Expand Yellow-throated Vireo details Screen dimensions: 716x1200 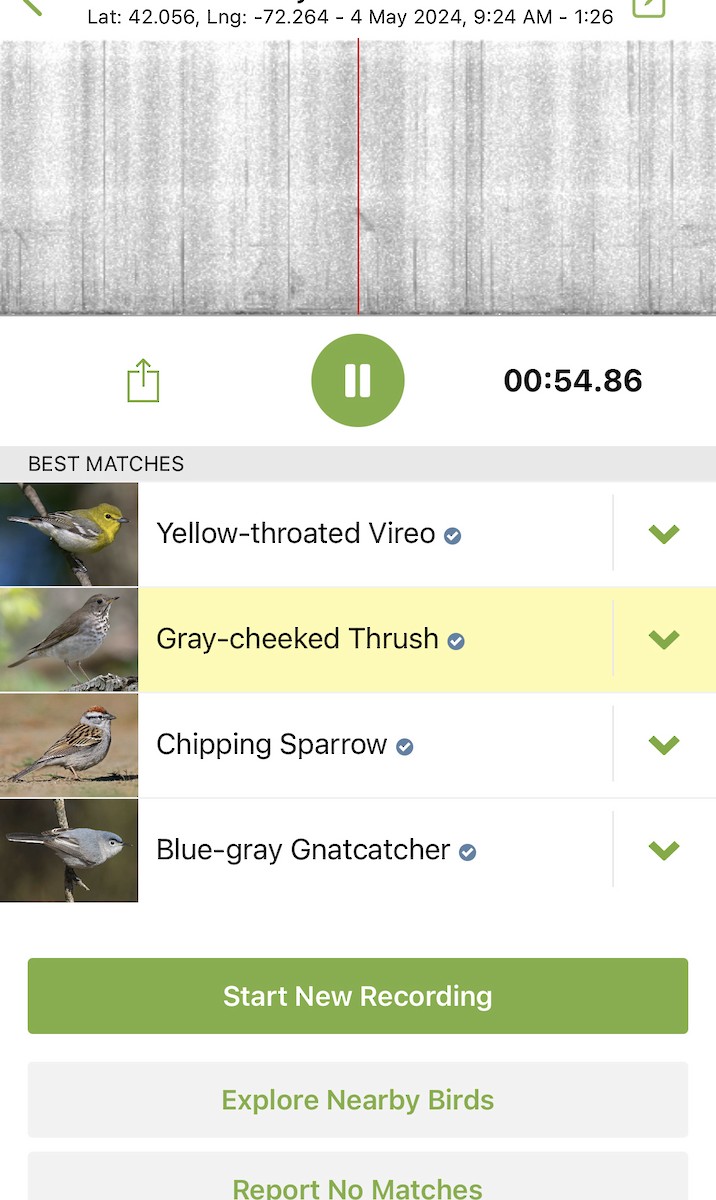click(664, 534)
